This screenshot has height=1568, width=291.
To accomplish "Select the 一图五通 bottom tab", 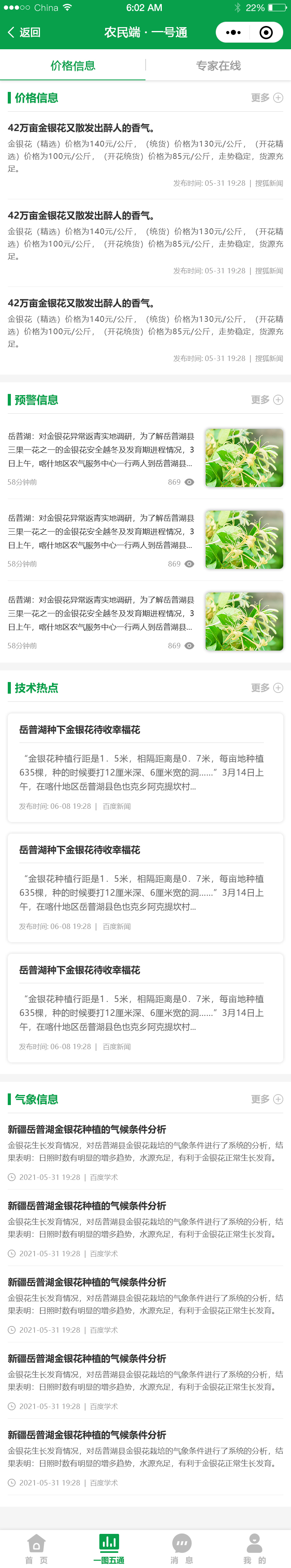I will coord(109,1549).
